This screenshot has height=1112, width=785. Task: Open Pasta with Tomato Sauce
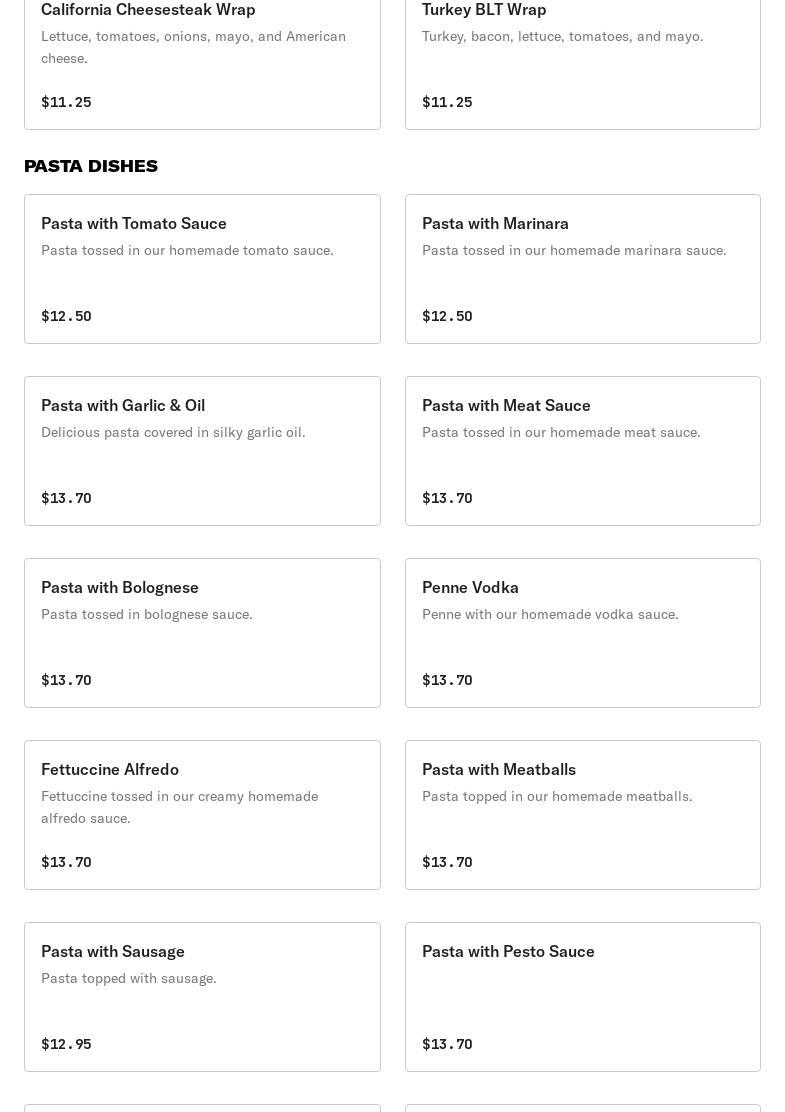point(202,268)
